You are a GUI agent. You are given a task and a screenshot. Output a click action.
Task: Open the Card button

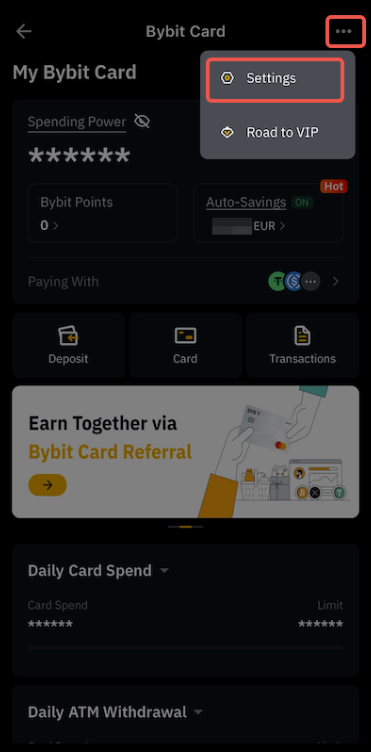coord(185,345)
